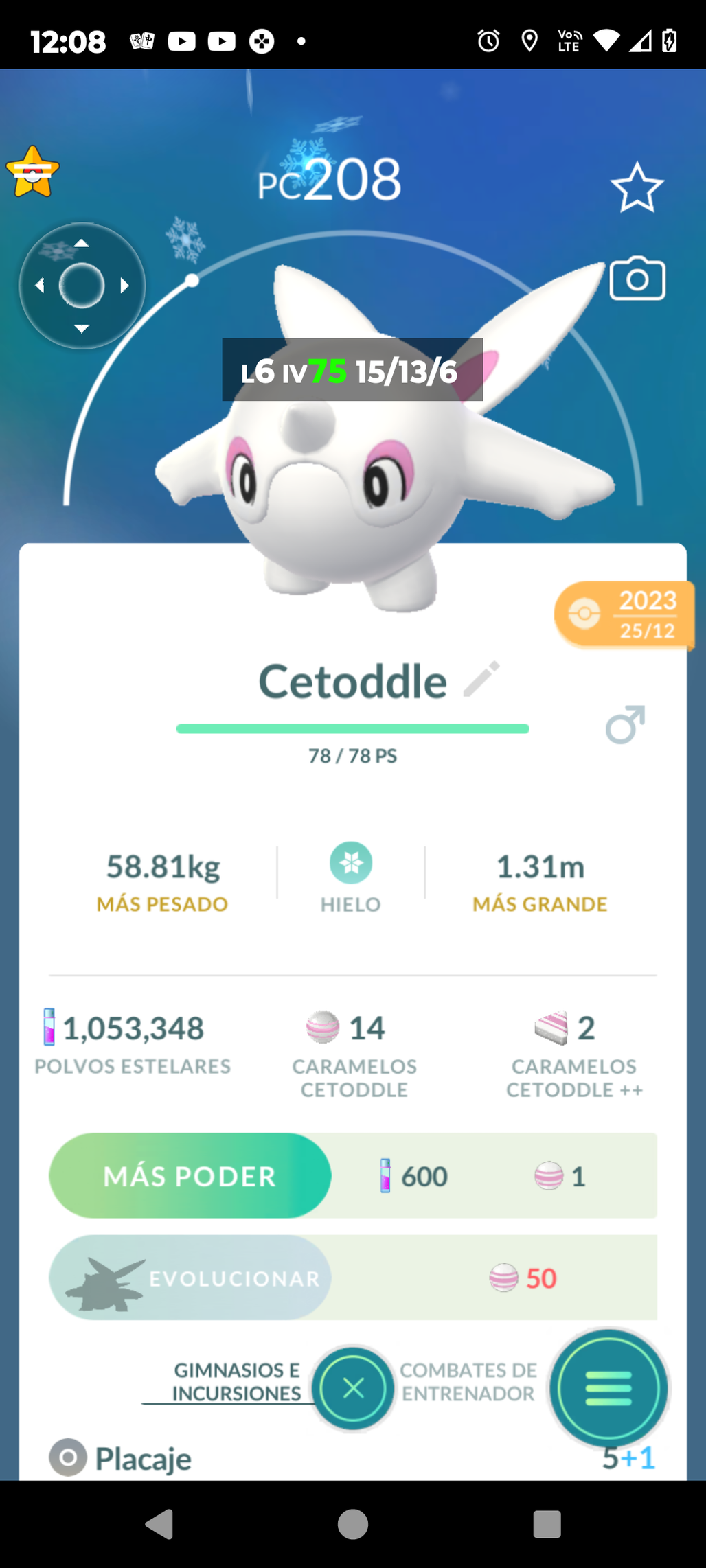The width and height of the screenshot is (706, 1568).
Task: Switch to Gimnasios e Incursiones moves
Action: click(x=236, y=1382)
